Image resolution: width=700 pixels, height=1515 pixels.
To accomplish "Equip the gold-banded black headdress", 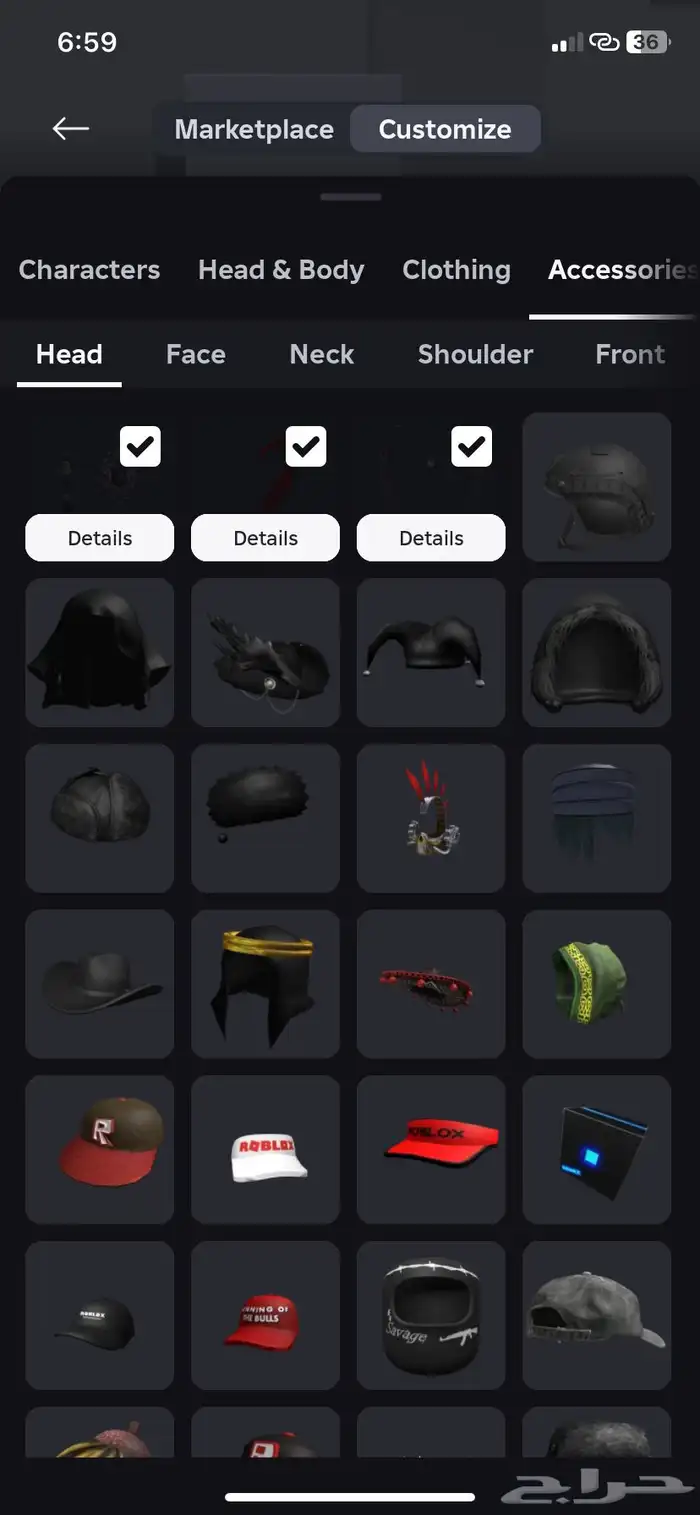I will (x=265, y=984).
